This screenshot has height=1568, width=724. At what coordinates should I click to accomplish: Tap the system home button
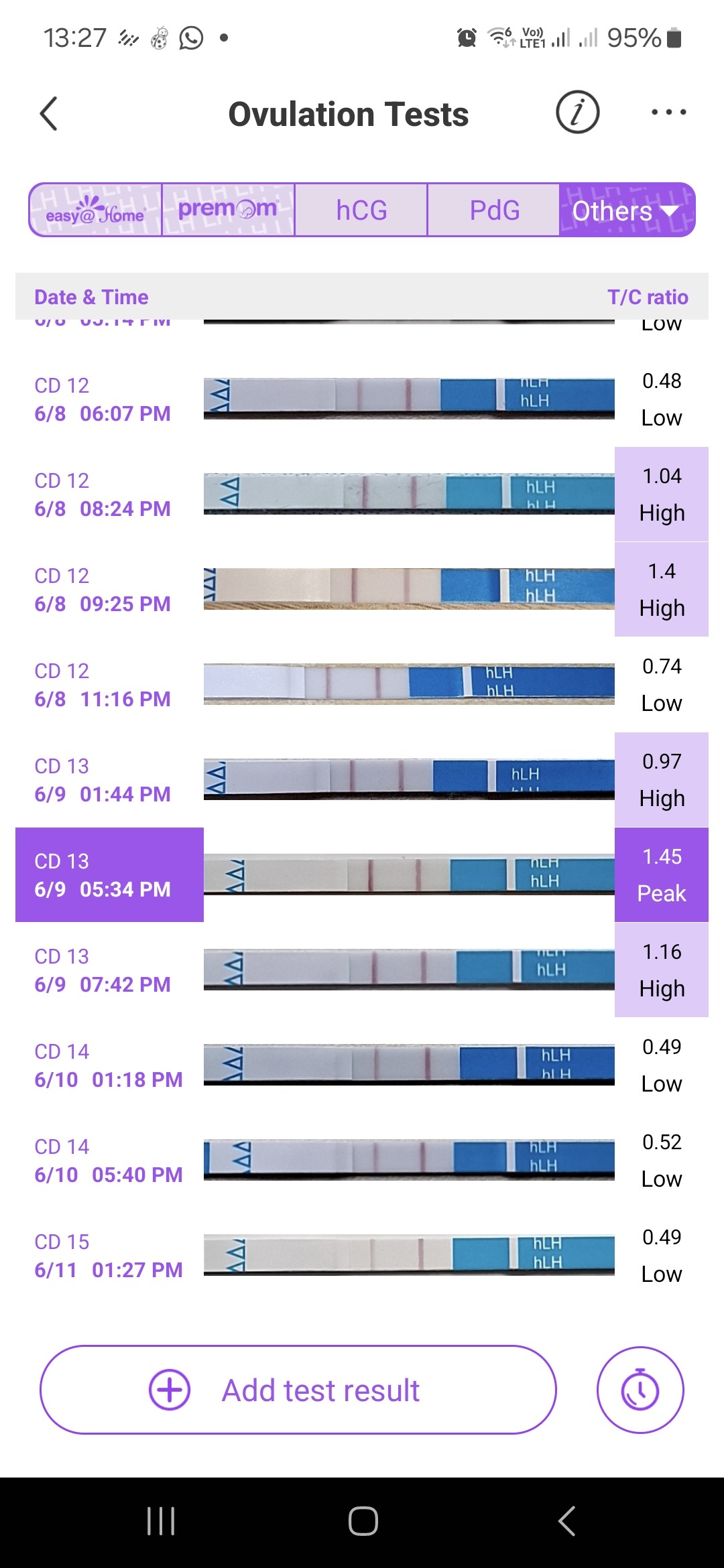coord(363,1521)
